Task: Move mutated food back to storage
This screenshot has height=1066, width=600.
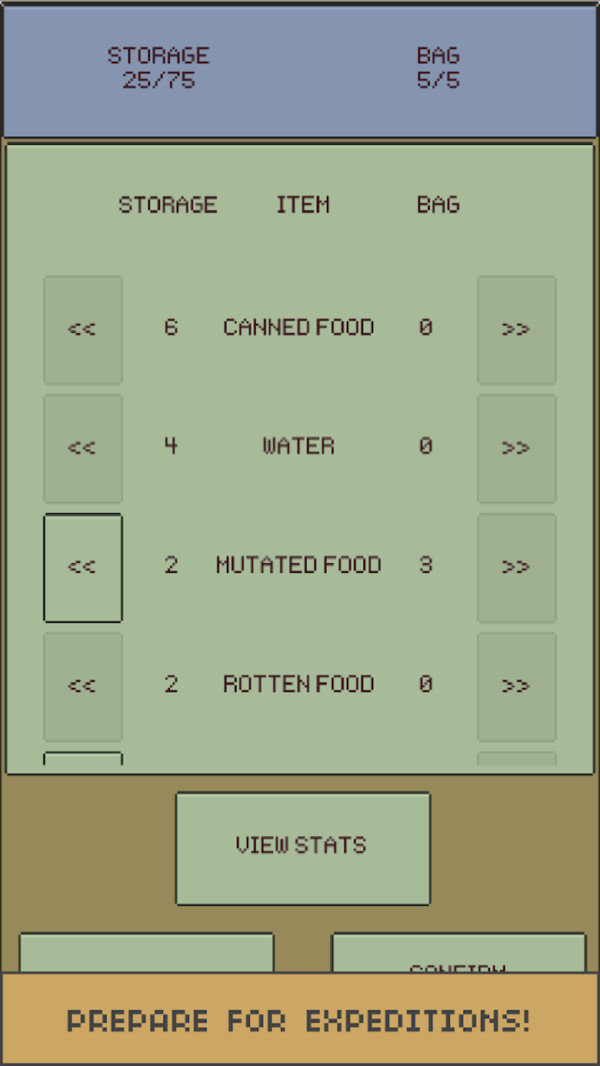Action: pos(83,568)
